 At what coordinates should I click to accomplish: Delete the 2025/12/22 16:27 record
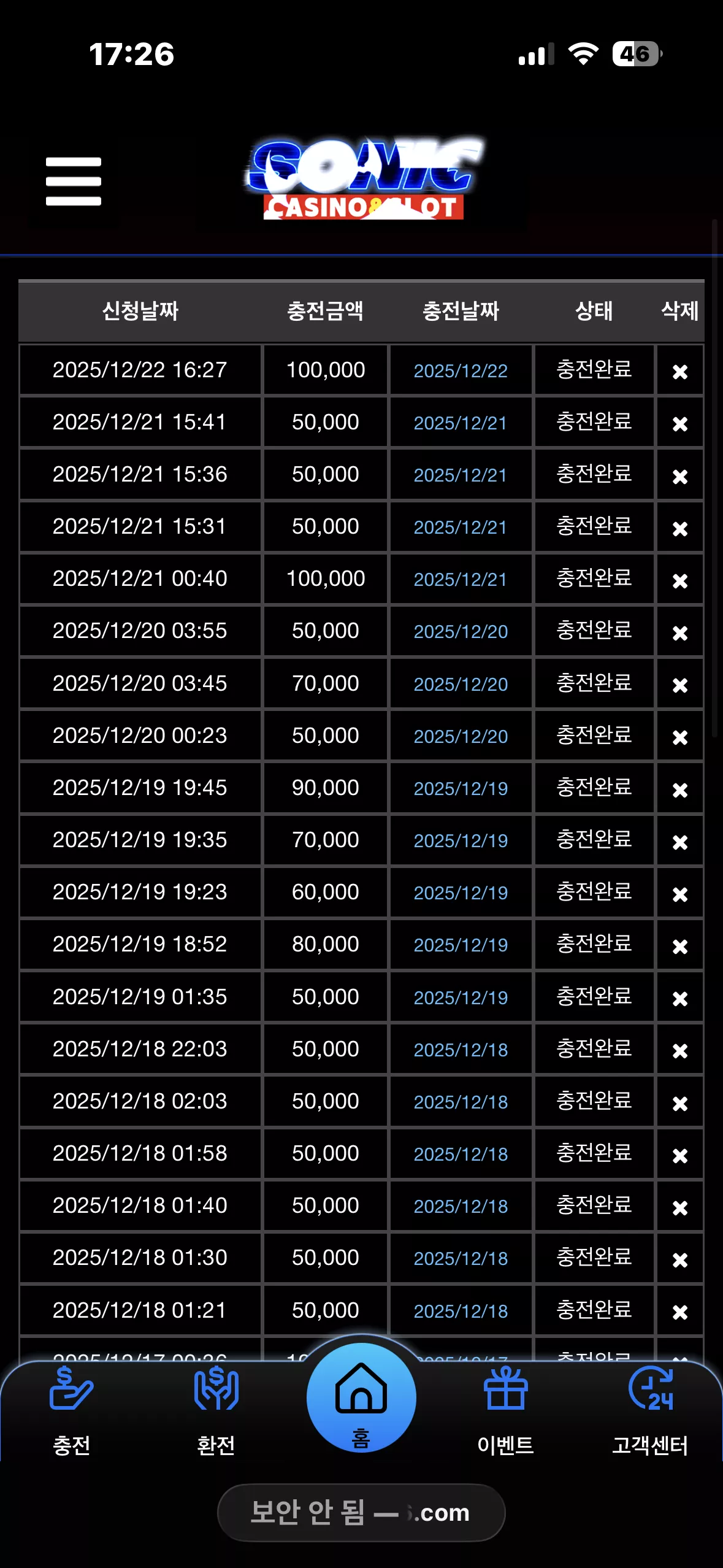point(679,371)
